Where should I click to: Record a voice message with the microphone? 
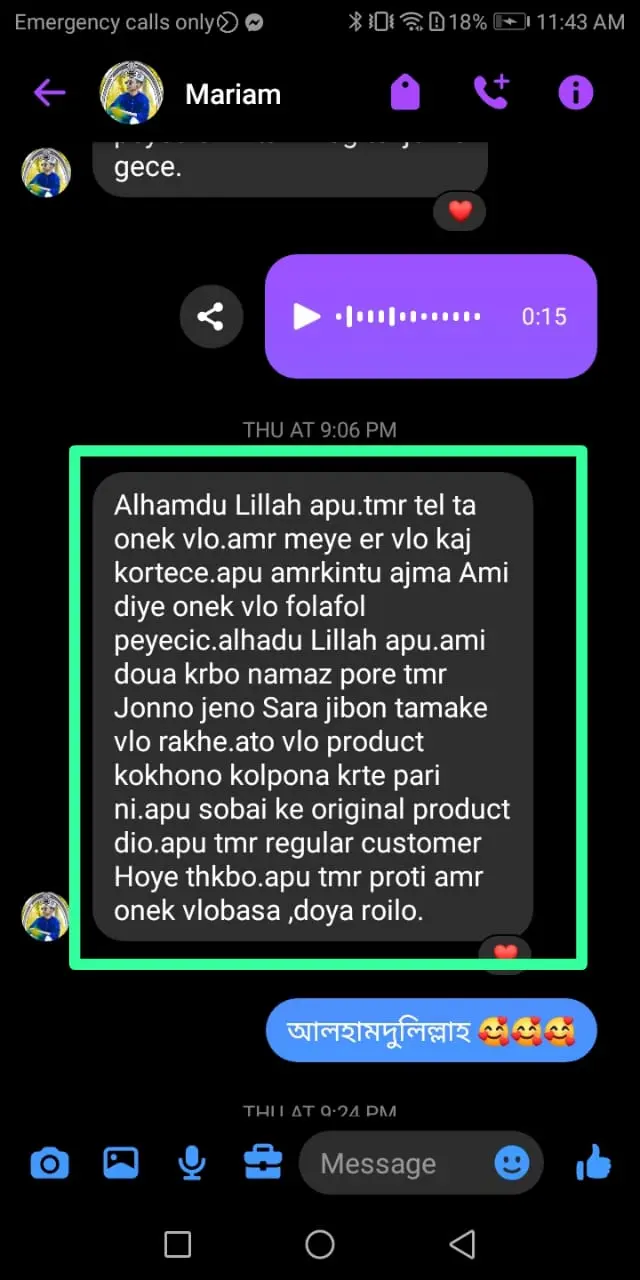click(192, 1163)
